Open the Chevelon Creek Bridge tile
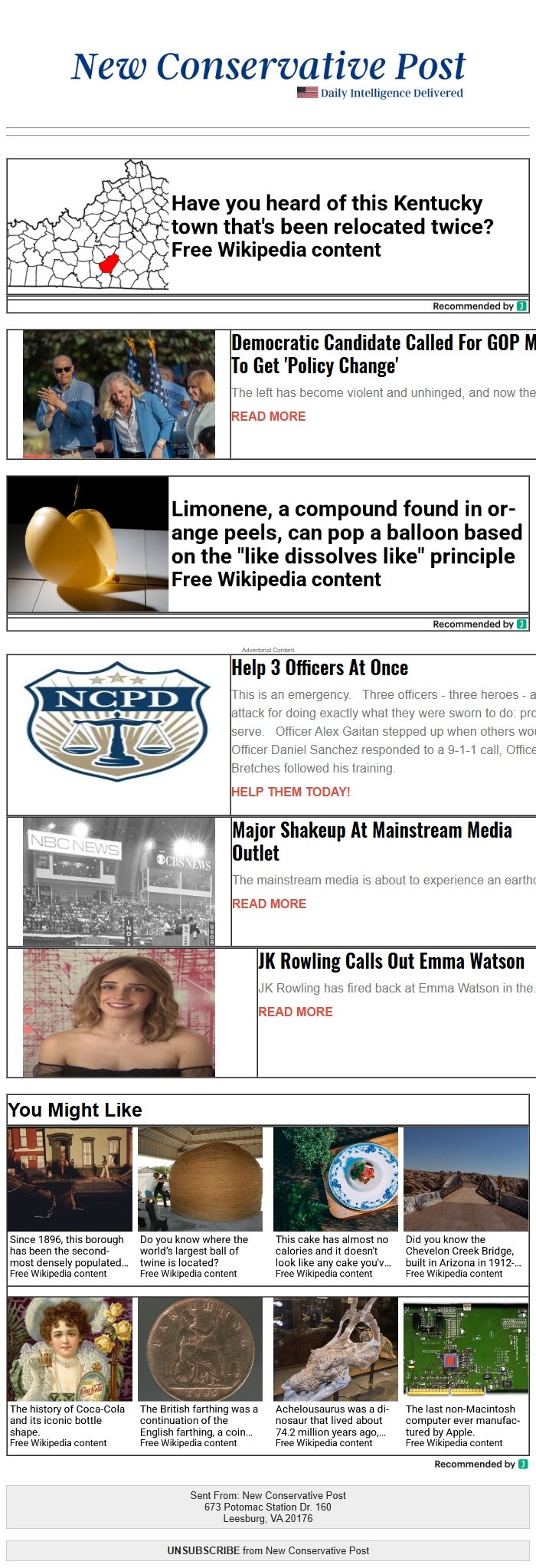 466,1203
